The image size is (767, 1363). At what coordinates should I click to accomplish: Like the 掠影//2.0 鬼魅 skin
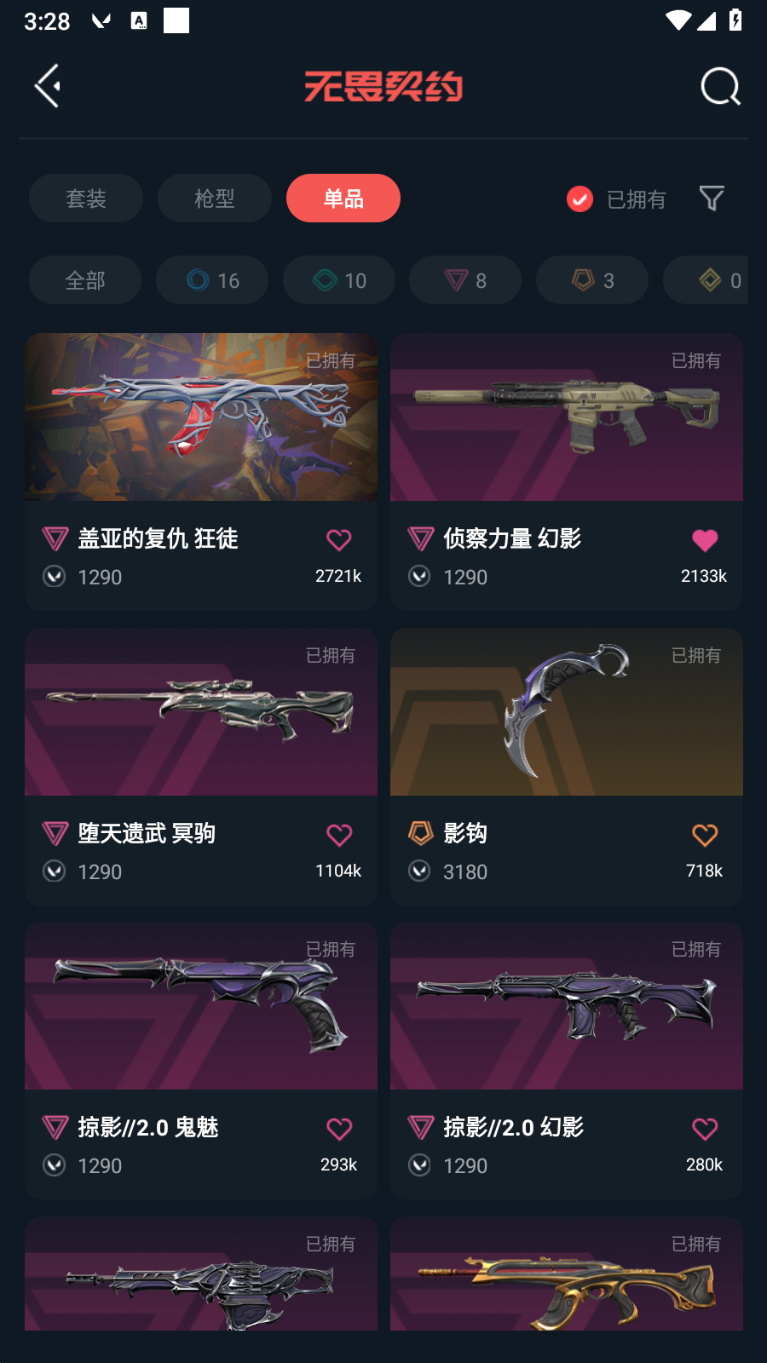tap(339, 1129)
